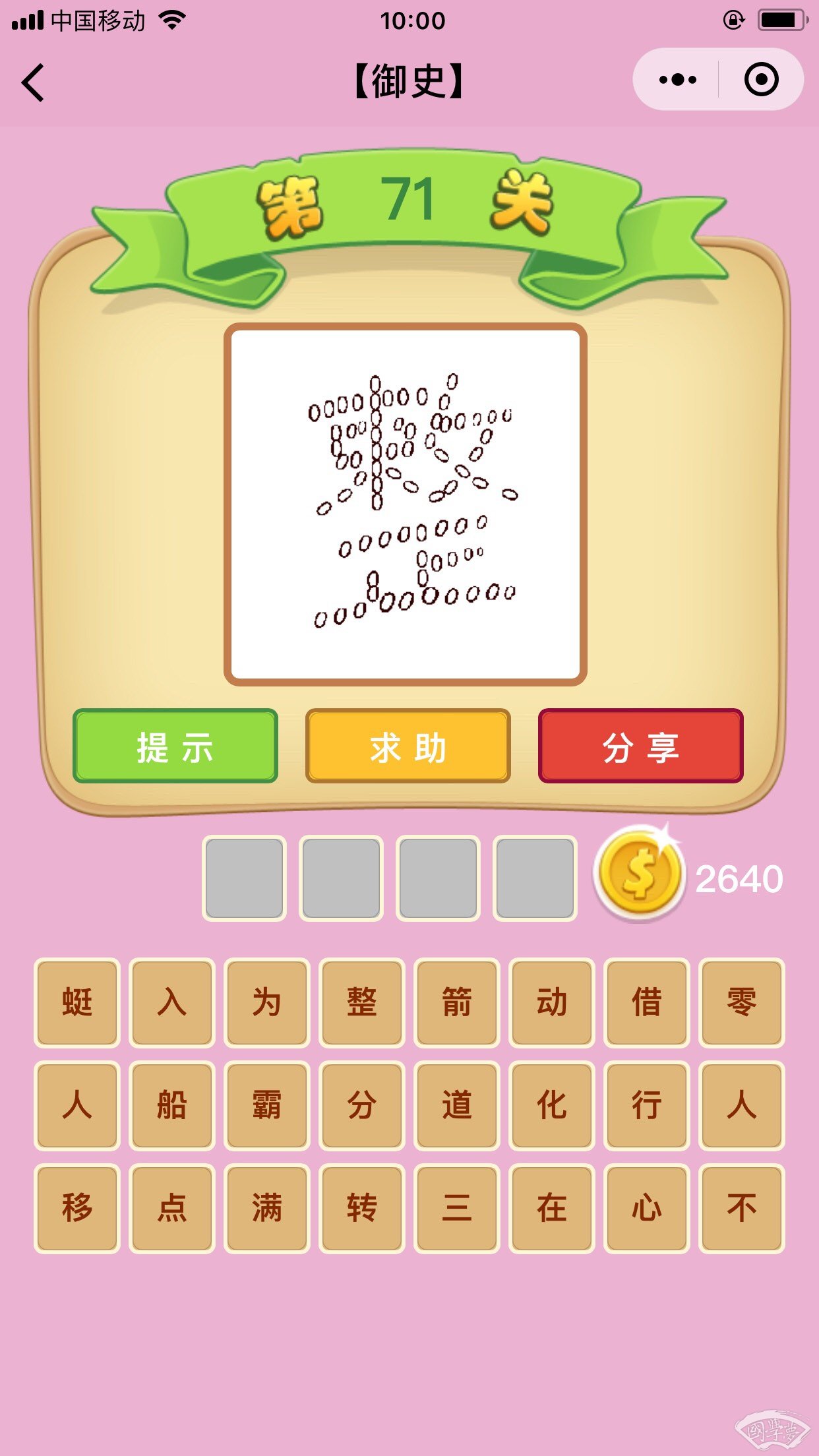
Task: Select the 心 character tile
Action: point(646,1208)
